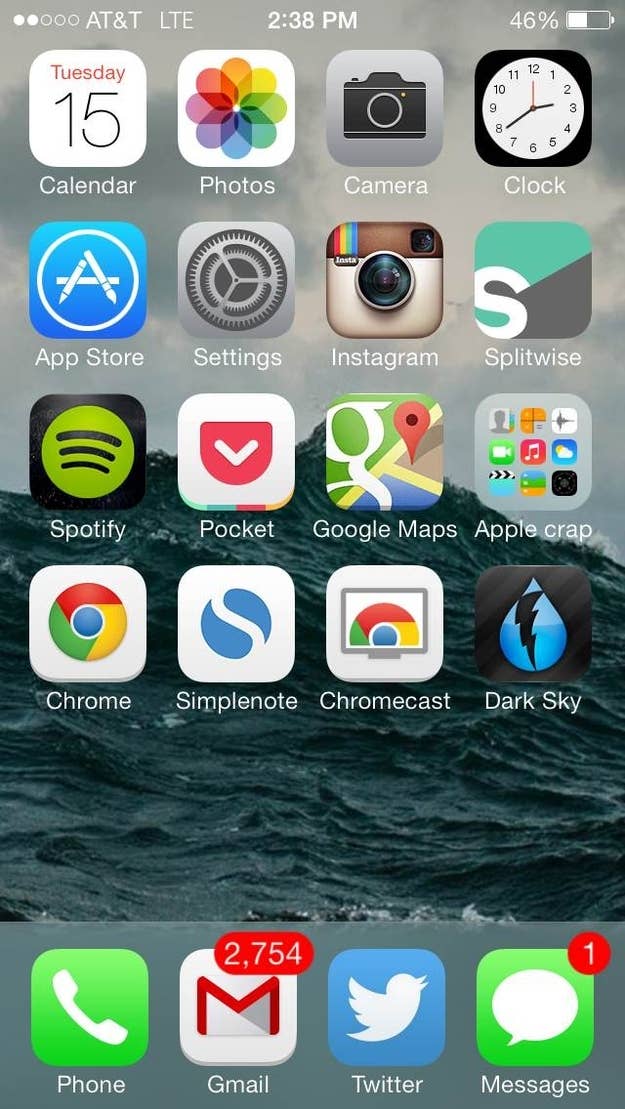
Task: Launch the App Store
Action: (x=88, y=280)
